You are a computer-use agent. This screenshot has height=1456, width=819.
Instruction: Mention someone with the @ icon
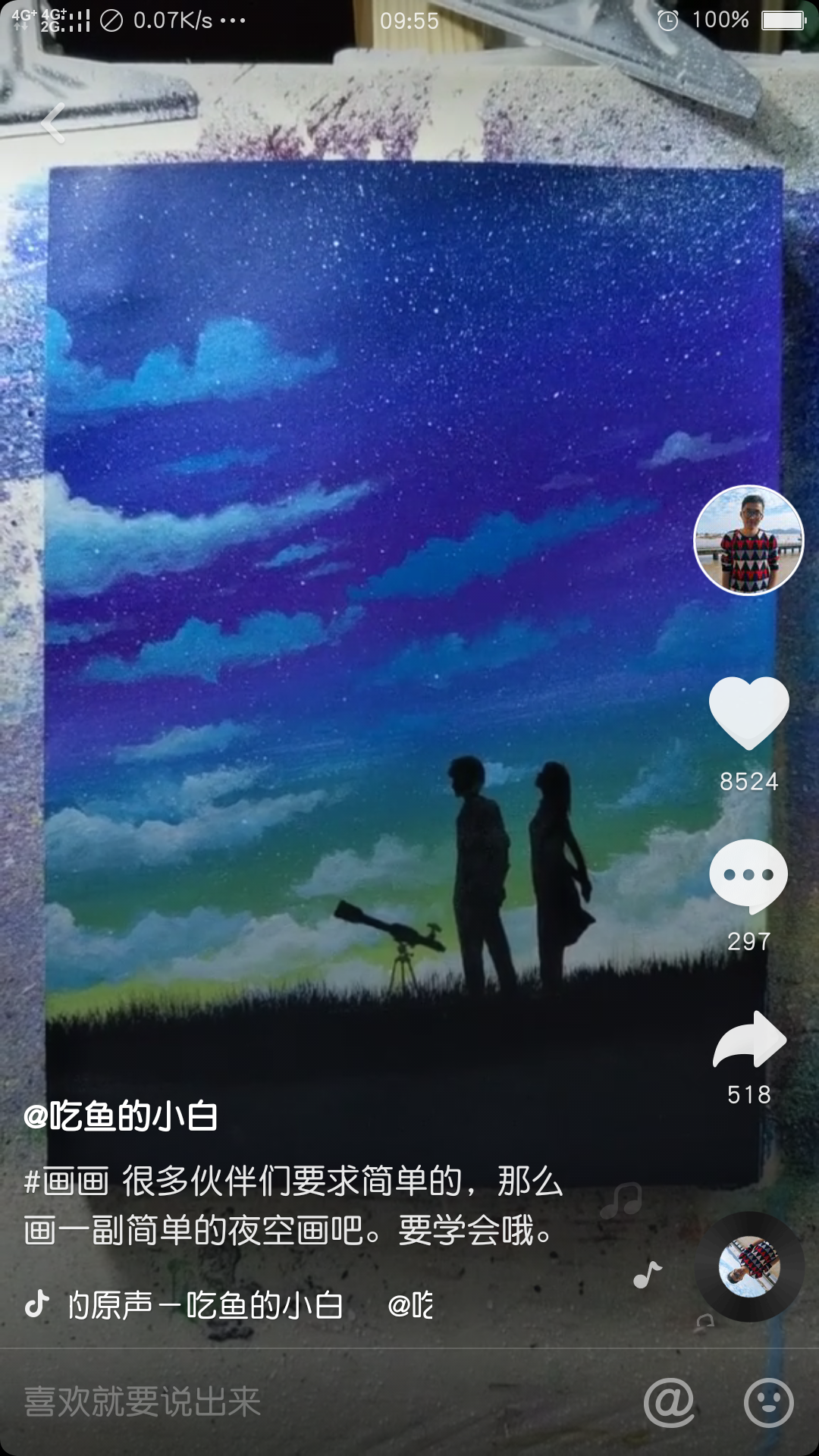click(669, 1402)
